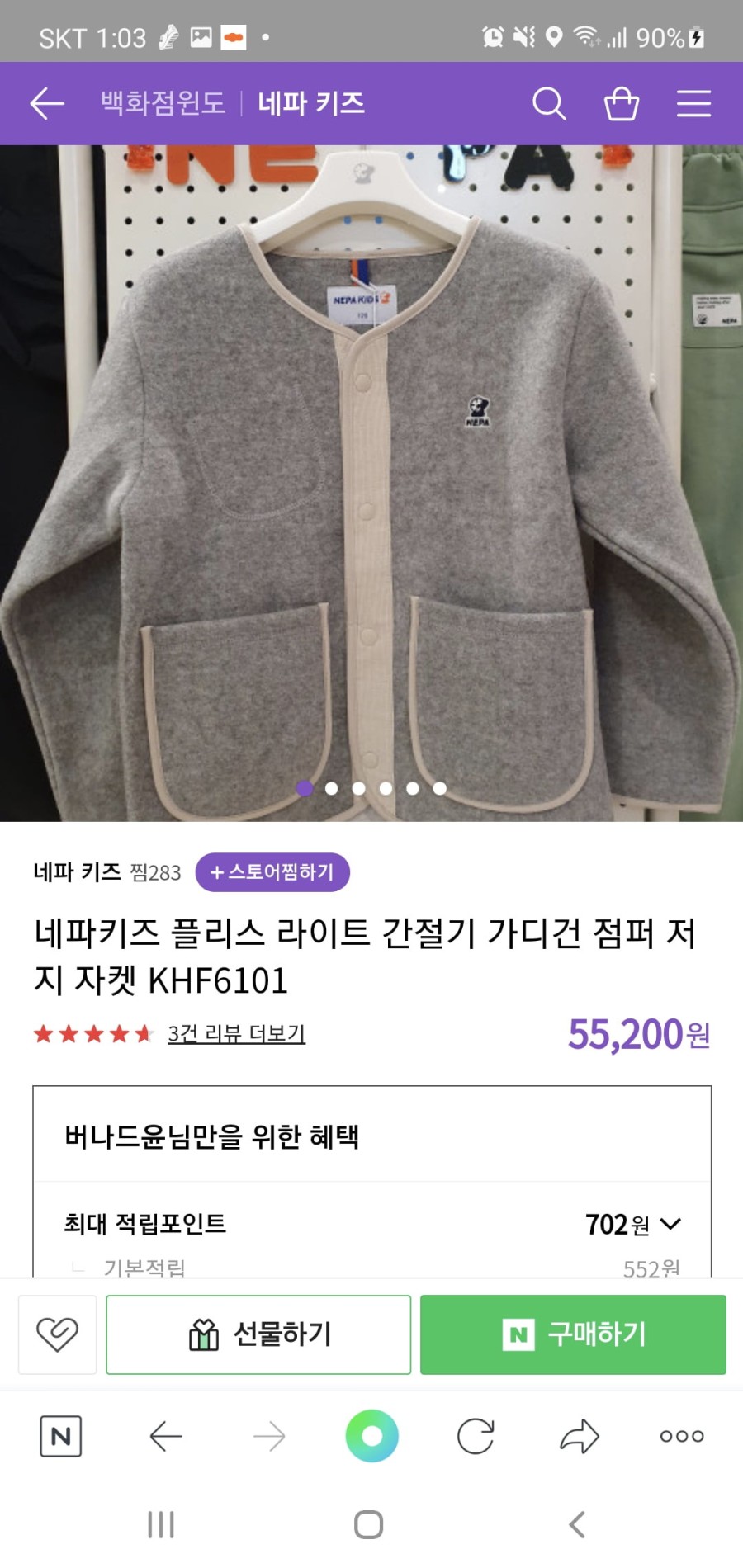Viewport: 743px width, 1568px height.
Task: Go back using the header arrow
Action: click(47, 103)
